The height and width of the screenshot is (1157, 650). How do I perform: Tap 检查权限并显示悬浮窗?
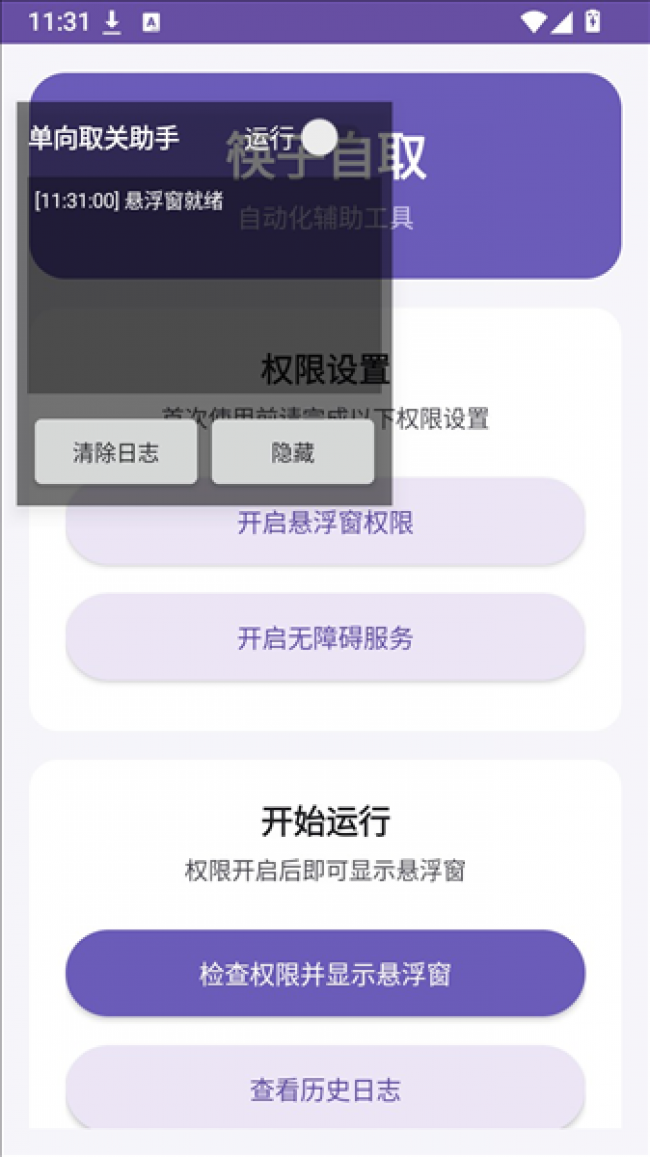(x=325, y=973)
